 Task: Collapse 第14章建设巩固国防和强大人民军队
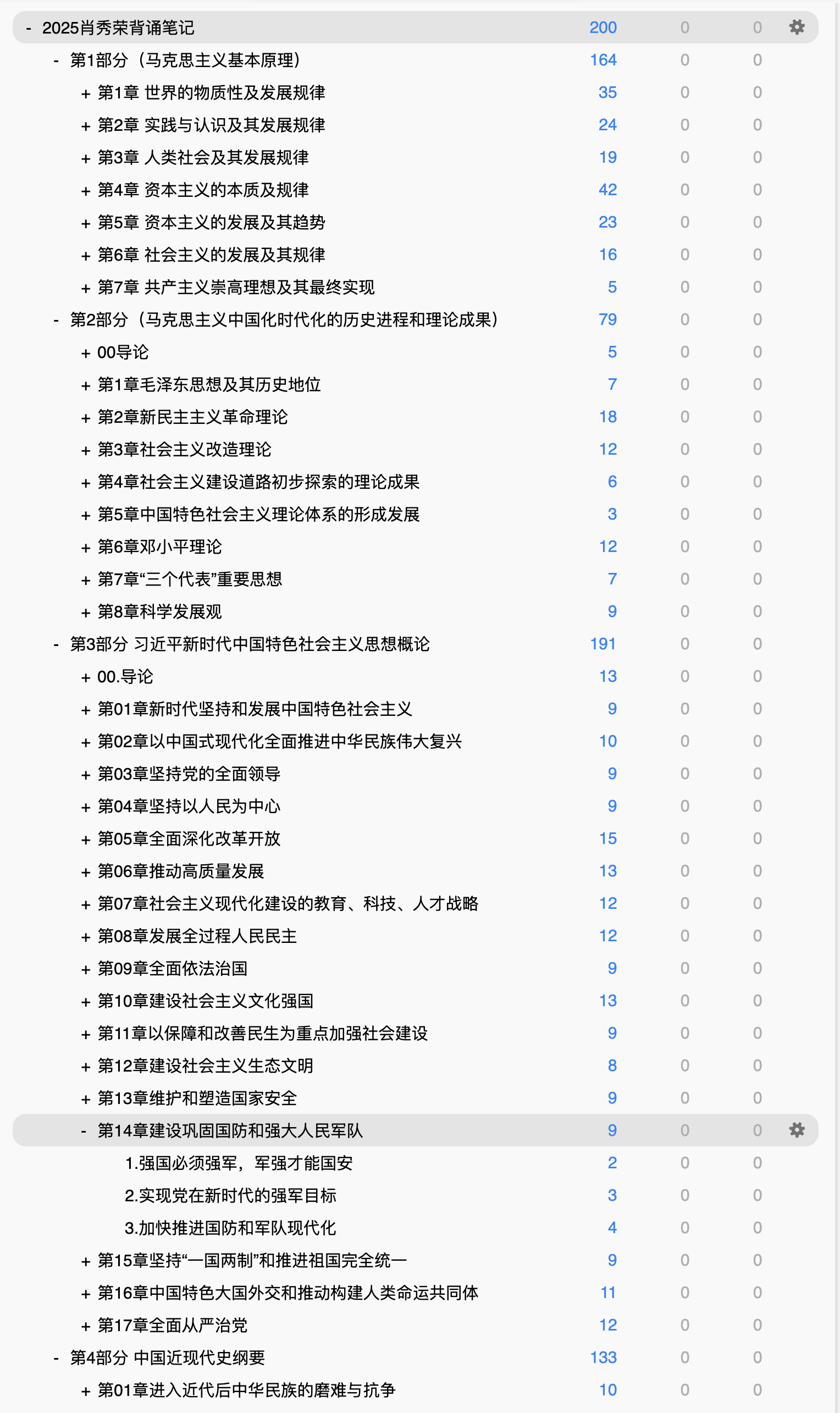click(84, 1130)
